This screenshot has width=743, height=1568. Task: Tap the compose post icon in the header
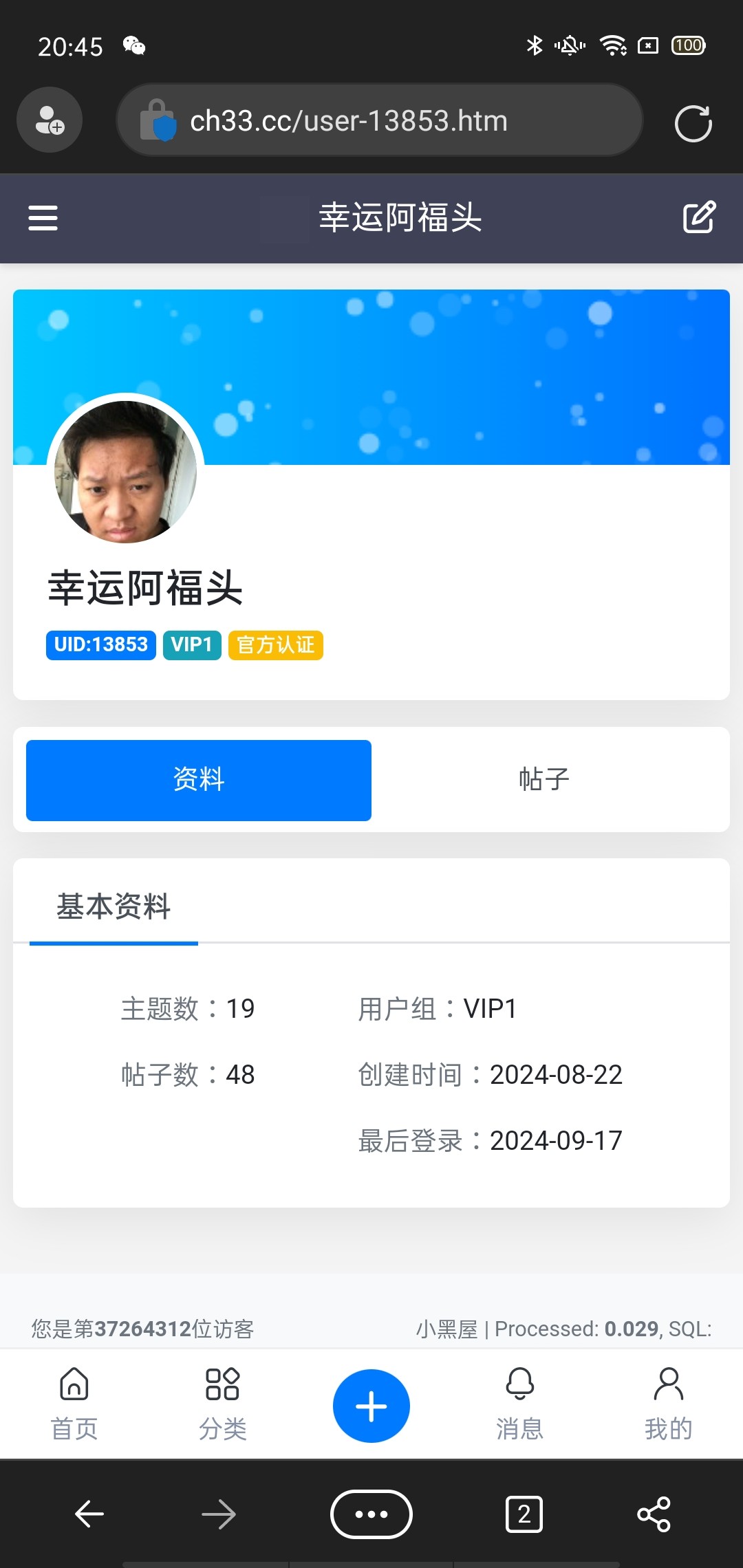(699, 218)
